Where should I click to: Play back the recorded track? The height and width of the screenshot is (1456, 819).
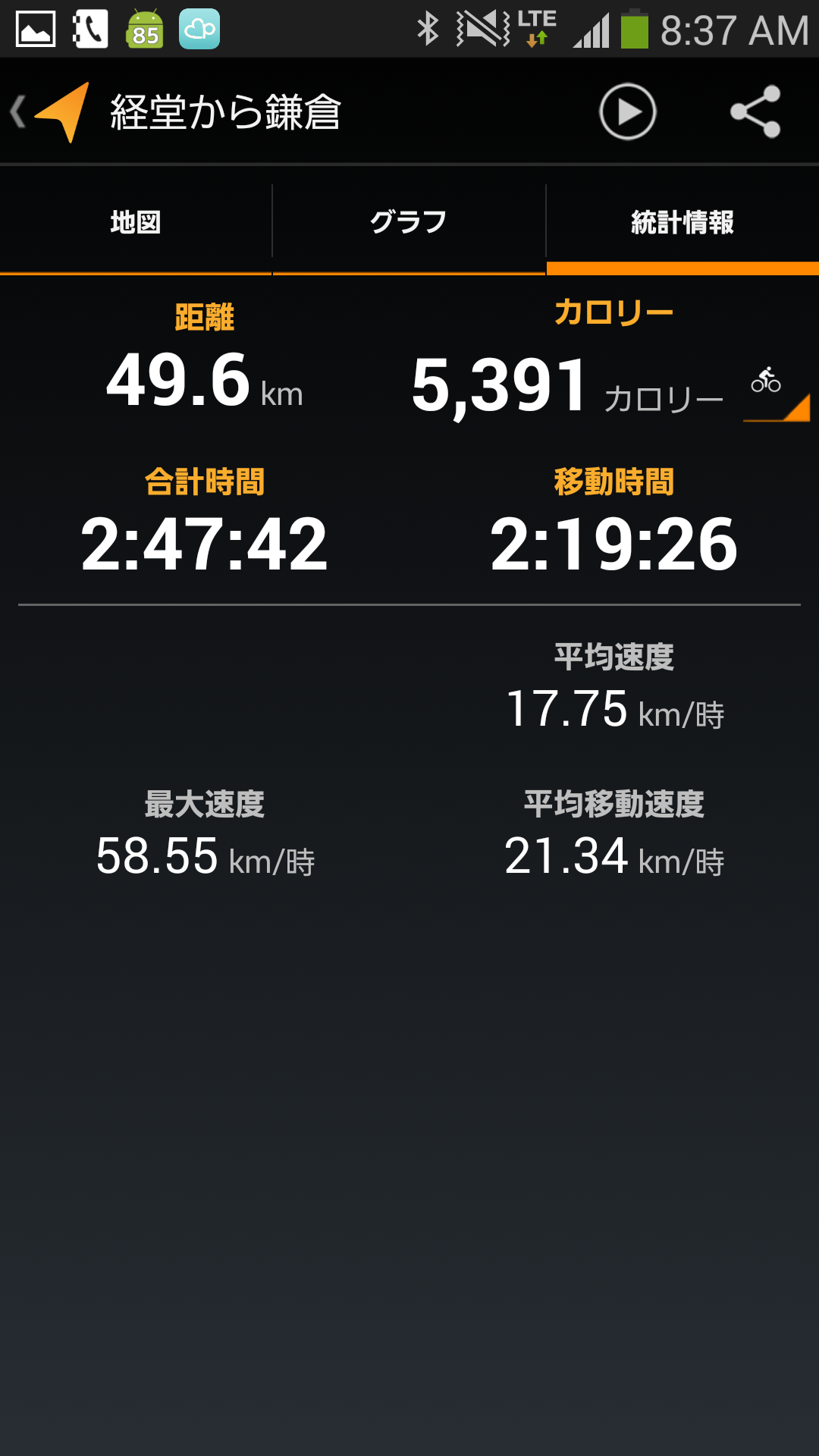[627, 111]
